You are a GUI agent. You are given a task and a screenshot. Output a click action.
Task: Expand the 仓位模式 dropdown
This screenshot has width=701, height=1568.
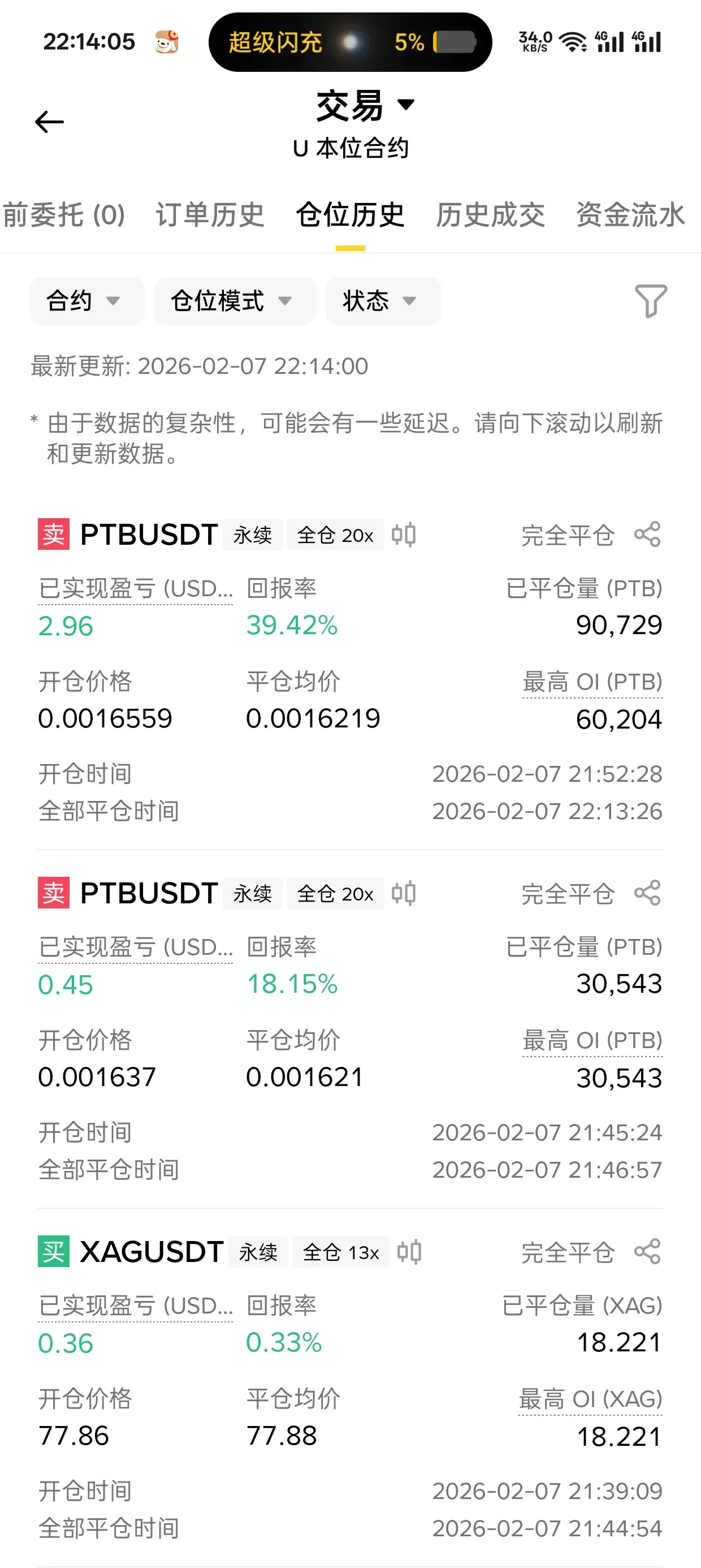click(234, 301)
